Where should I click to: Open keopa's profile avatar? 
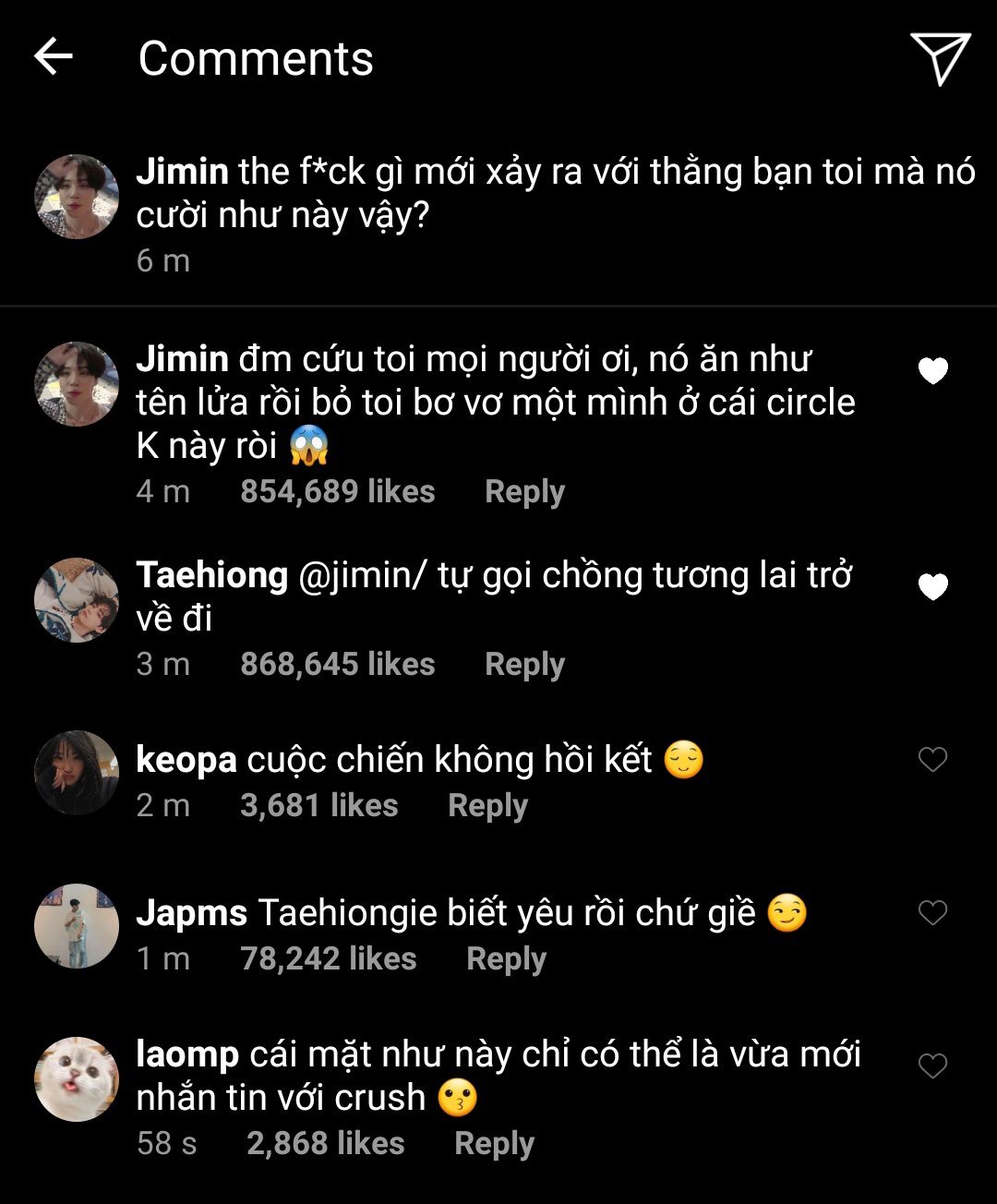[x=77, y=773]
